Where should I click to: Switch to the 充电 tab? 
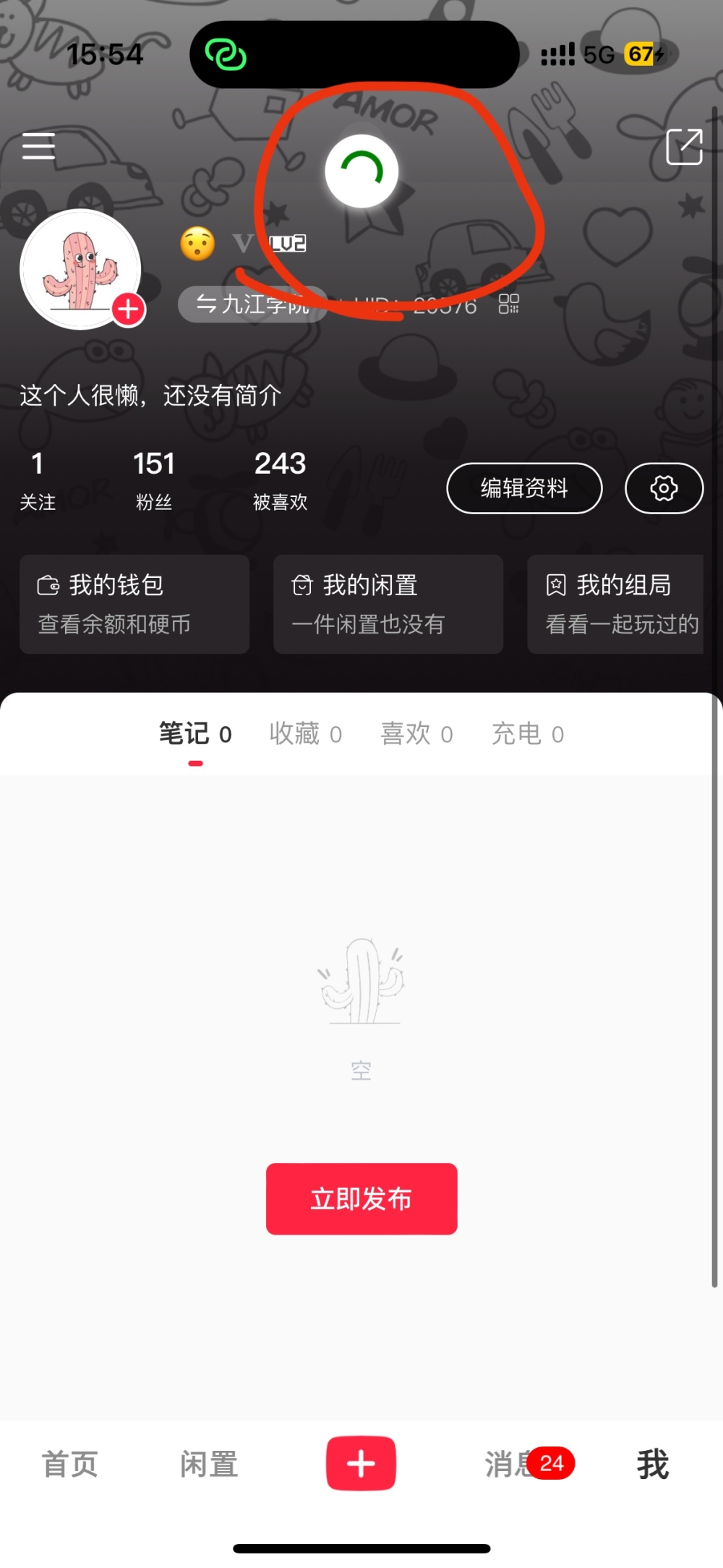click(528, 734)
